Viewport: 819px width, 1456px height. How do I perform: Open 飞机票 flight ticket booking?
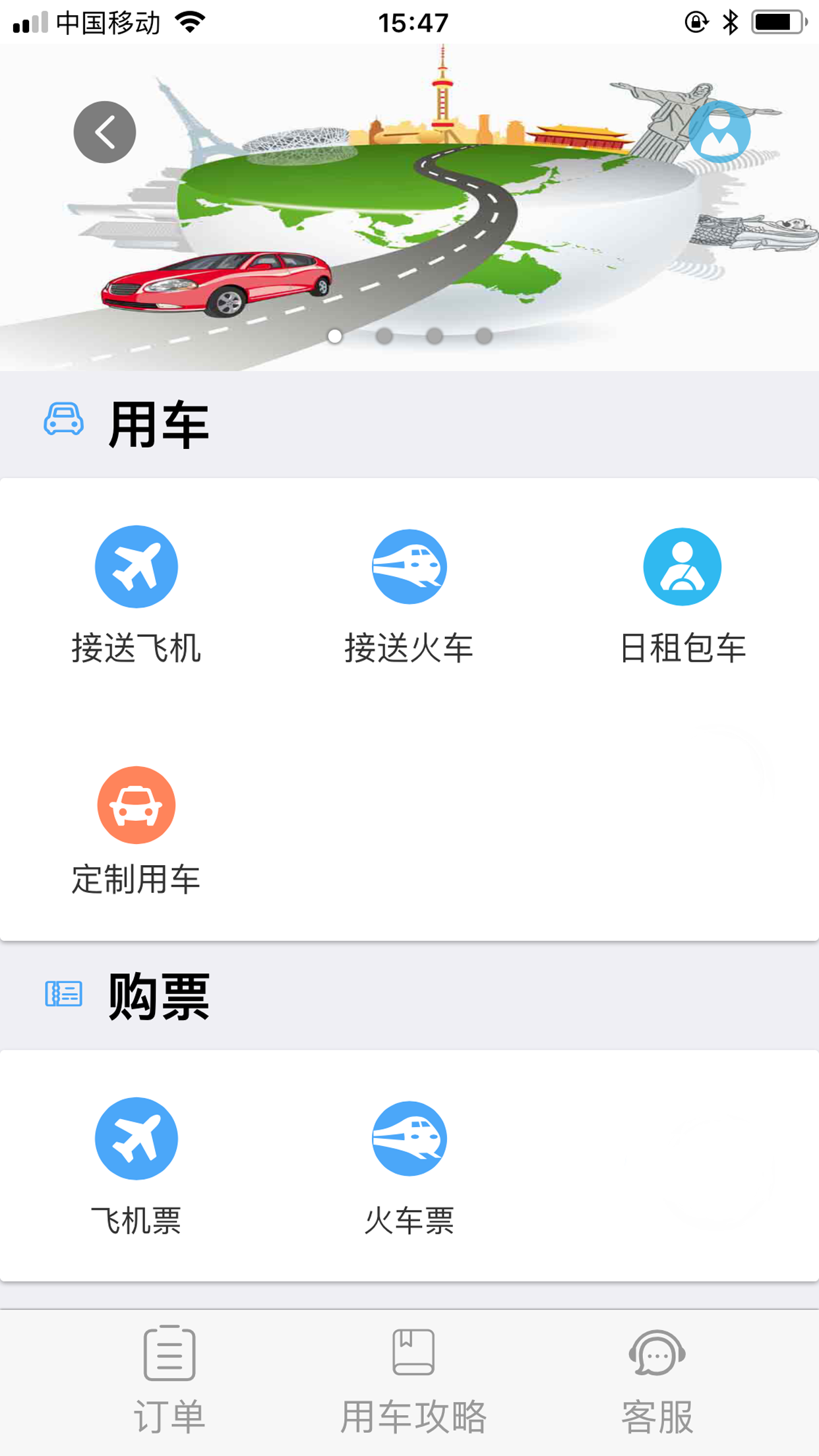pos(136,1137)
